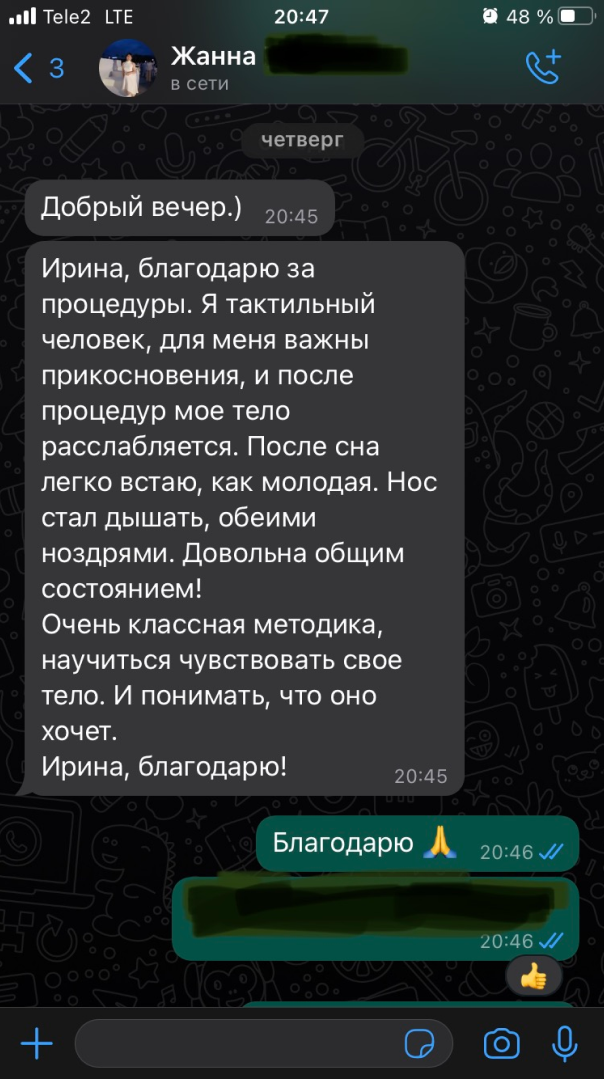
Task: Start a call with Жанна
Action: click(543, 67)
